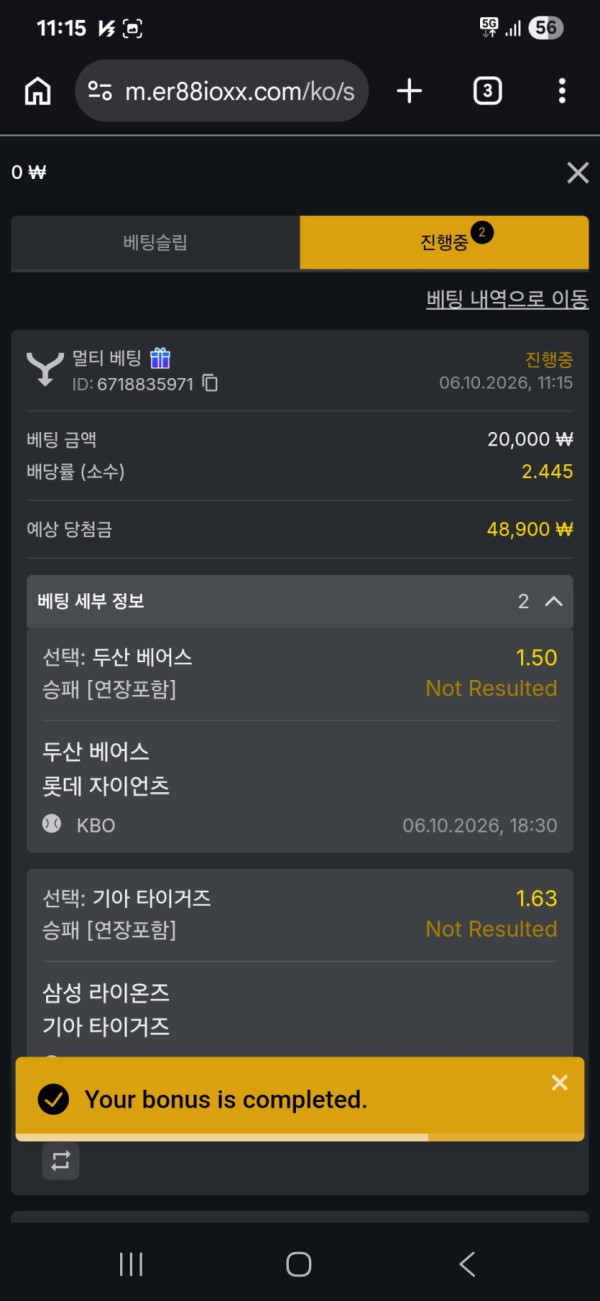600x1301 pixels.
Task: Open a new browser tab
Action: pos(409,91)
